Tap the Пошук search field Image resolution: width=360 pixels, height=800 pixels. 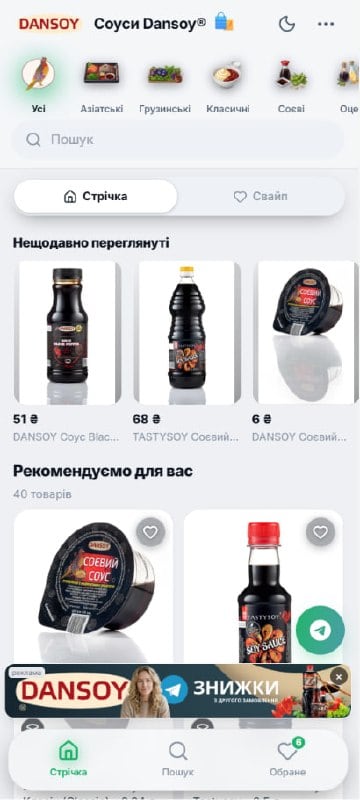[177, 139]
